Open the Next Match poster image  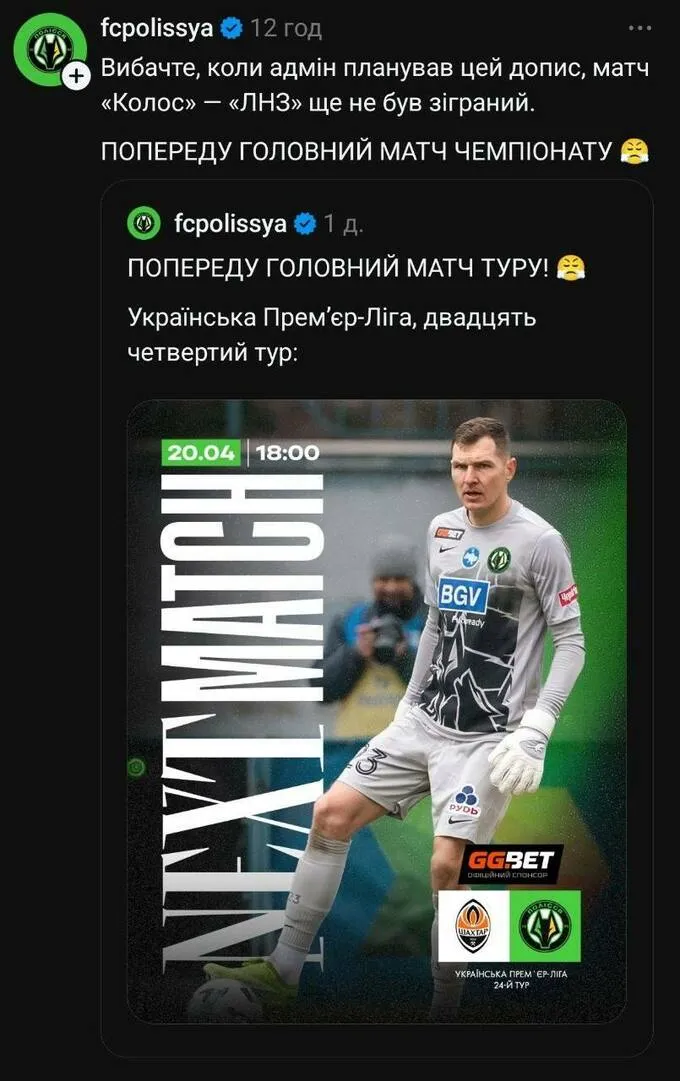click(376, 710)
